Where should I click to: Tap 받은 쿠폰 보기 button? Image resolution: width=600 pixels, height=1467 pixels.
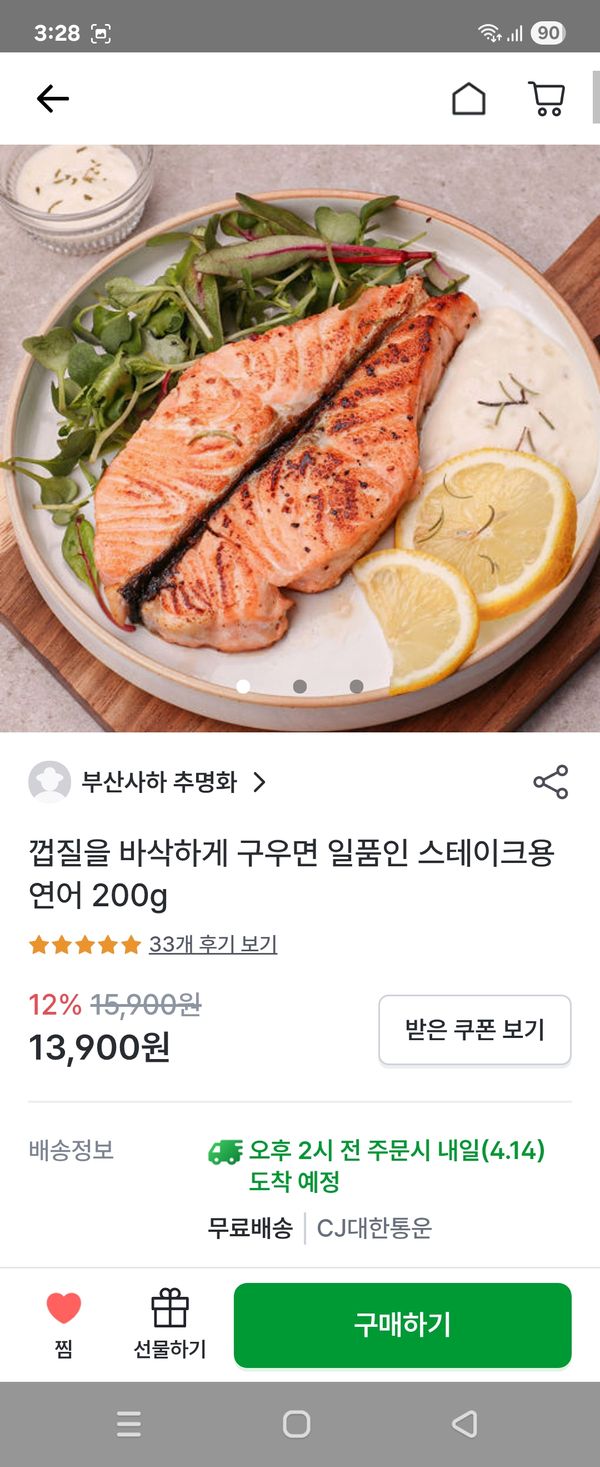(x=474, y=1029)
